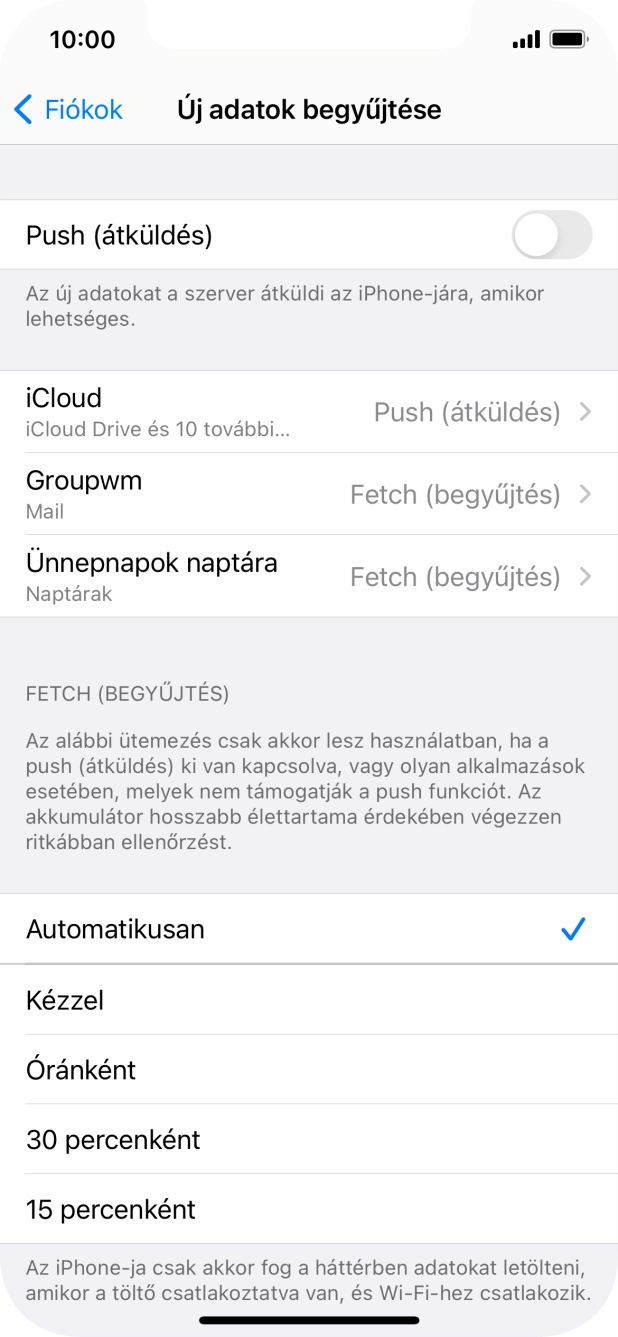This screenshot has height=1337, width=618.
Task: Choose Kézzel fetch option
Action: 309,1000
